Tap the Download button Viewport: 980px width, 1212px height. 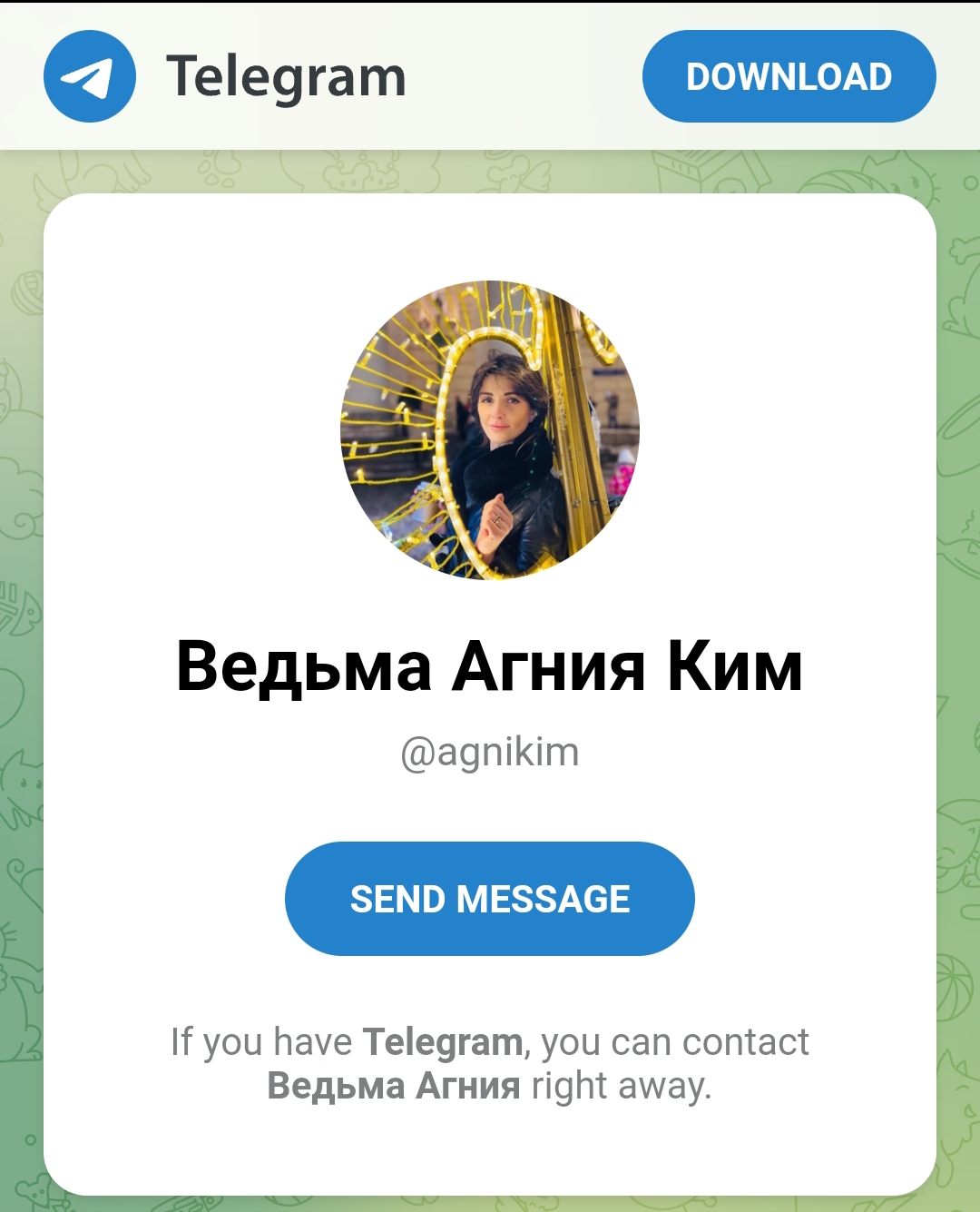pos(789,77)
